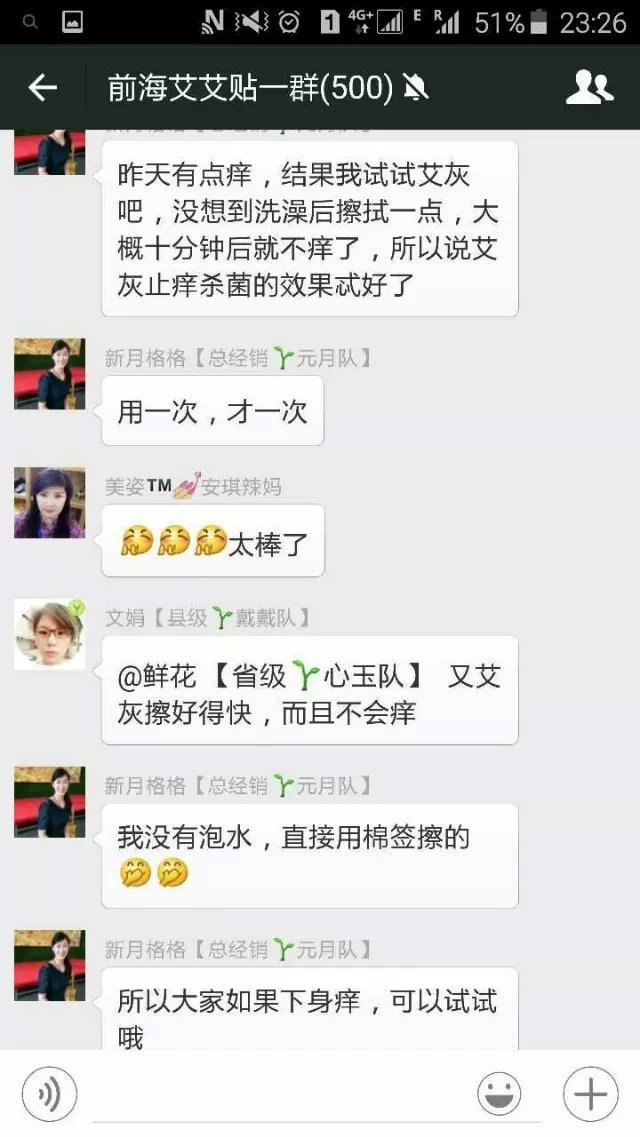
Task: Open 美姿's profile avatar
Action: (x=49, y=503)
